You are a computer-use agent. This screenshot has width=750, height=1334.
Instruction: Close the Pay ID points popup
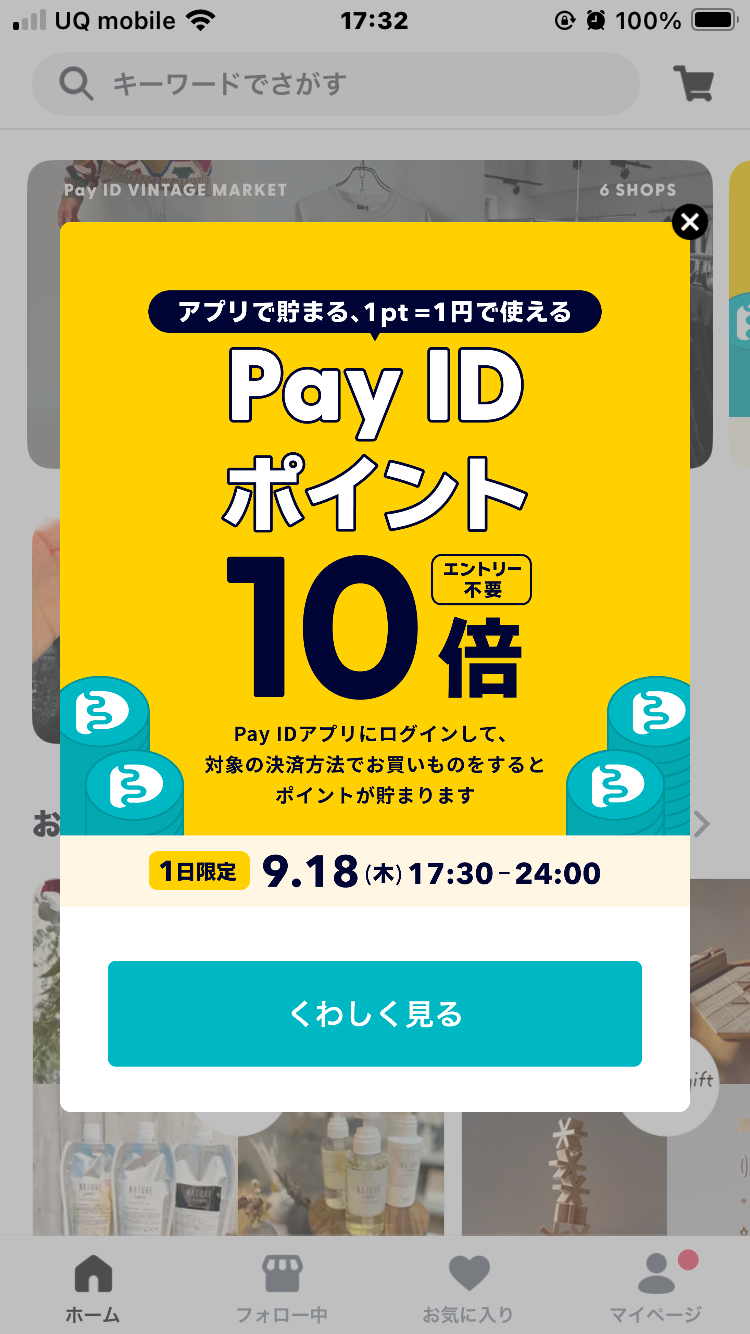[689, 222]
